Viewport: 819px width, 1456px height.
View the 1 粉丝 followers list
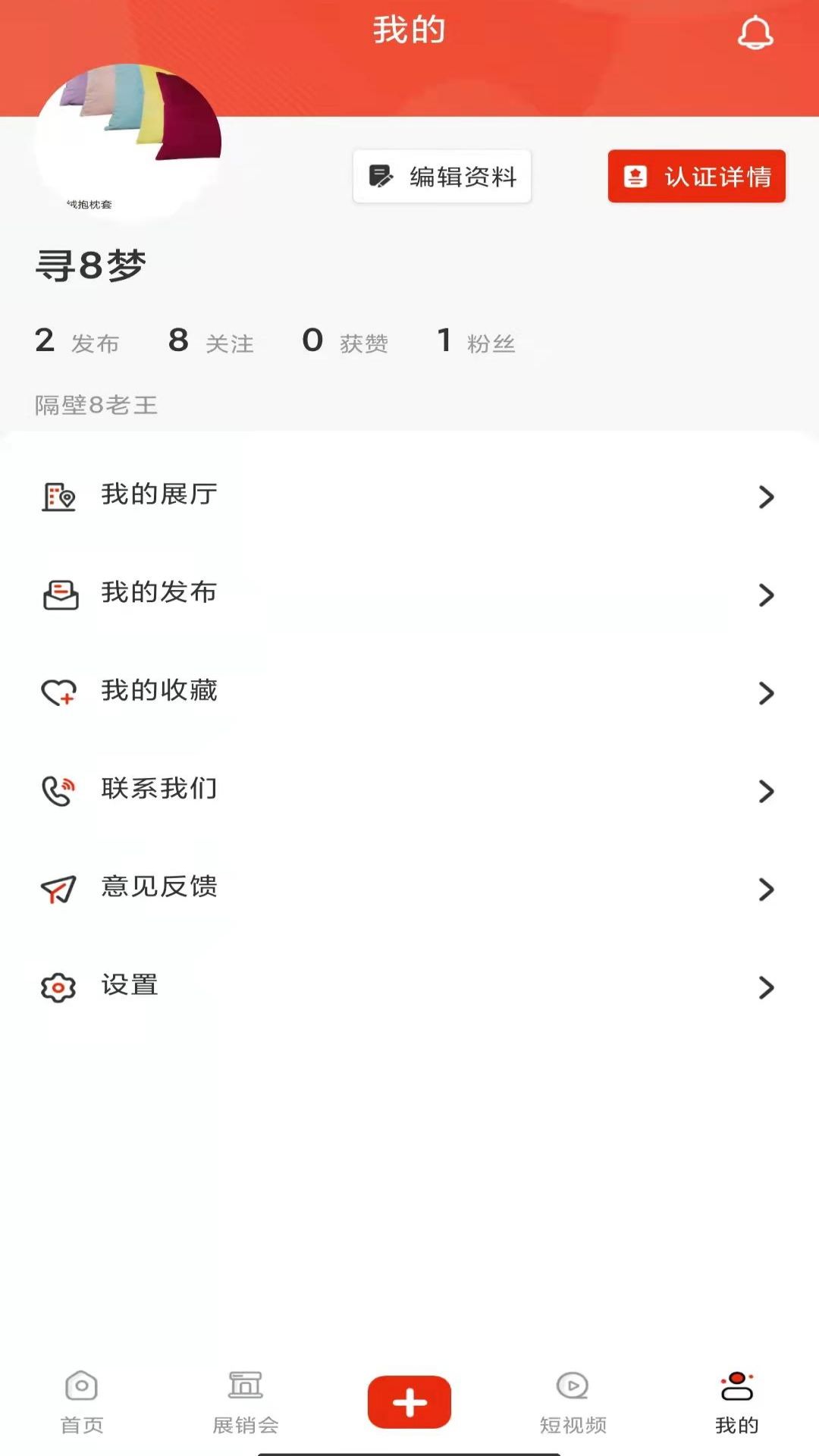[x=476, y=342]
